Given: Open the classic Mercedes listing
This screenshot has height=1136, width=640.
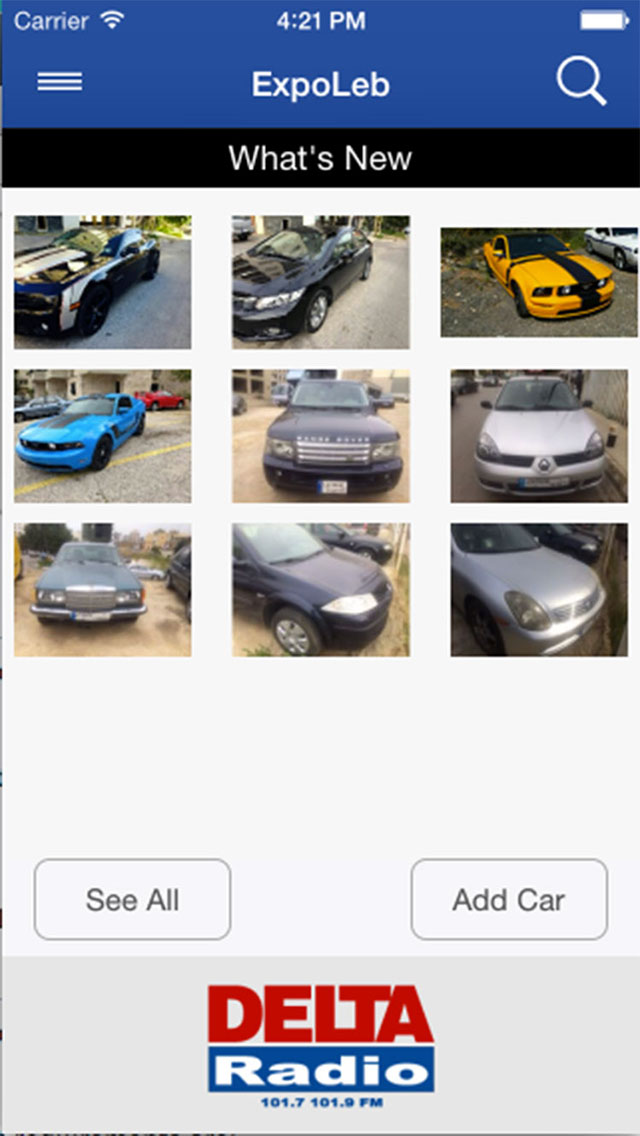Looking at the screenshot, I should 102,590.
